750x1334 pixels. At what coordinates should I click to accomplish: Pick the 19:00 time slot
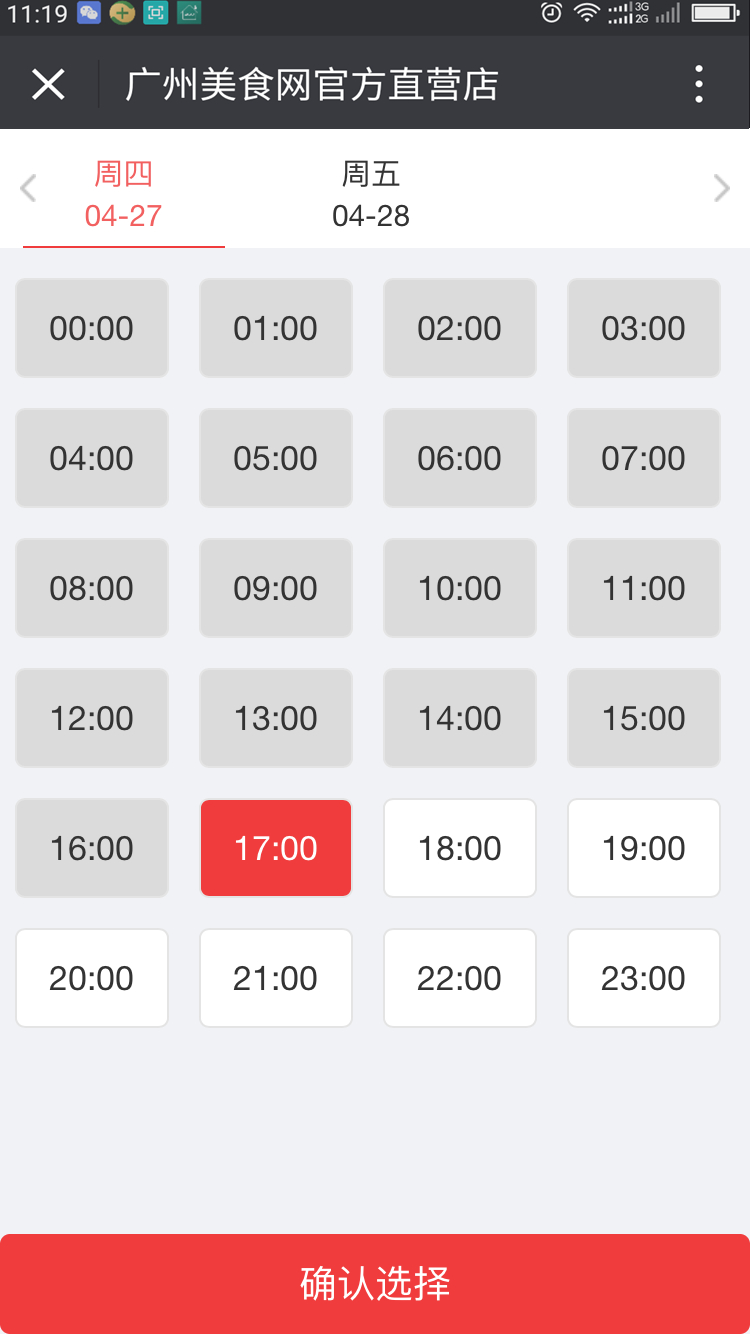(644, 848)
